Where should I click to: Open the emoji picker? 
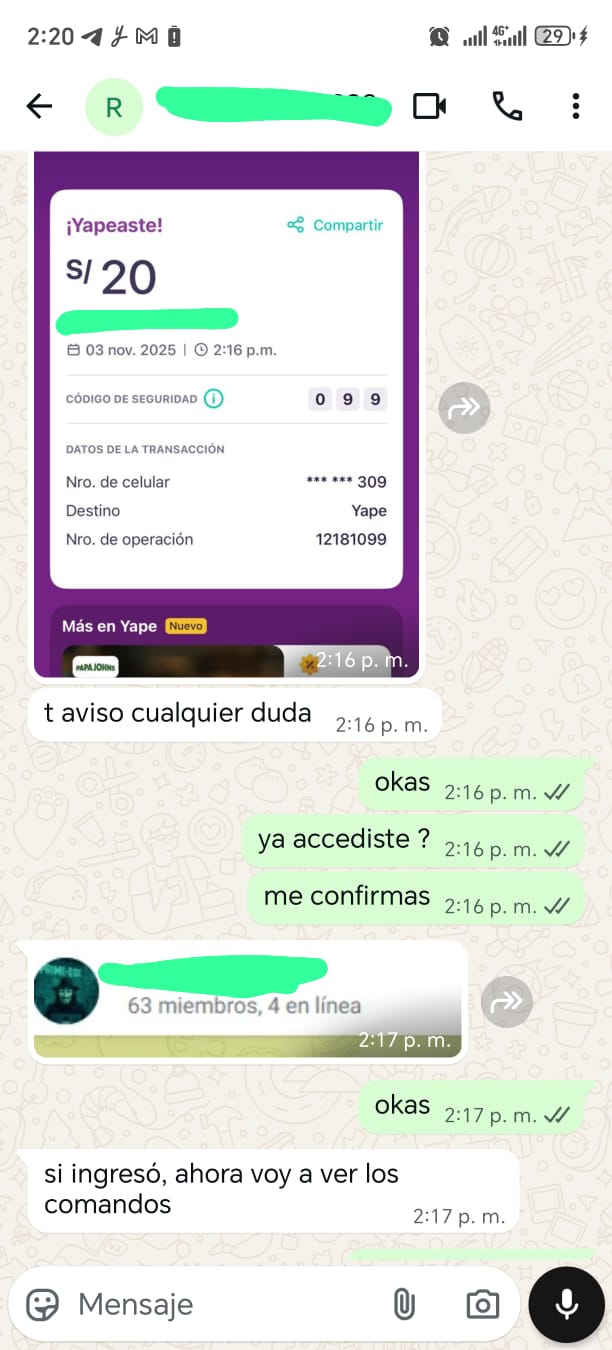(43, 1304)
